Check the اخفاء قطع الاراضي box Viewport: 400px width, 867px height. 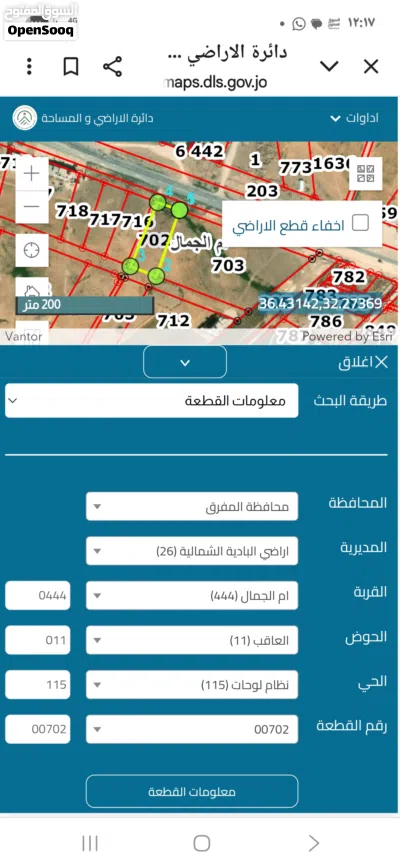pos(361,223)
